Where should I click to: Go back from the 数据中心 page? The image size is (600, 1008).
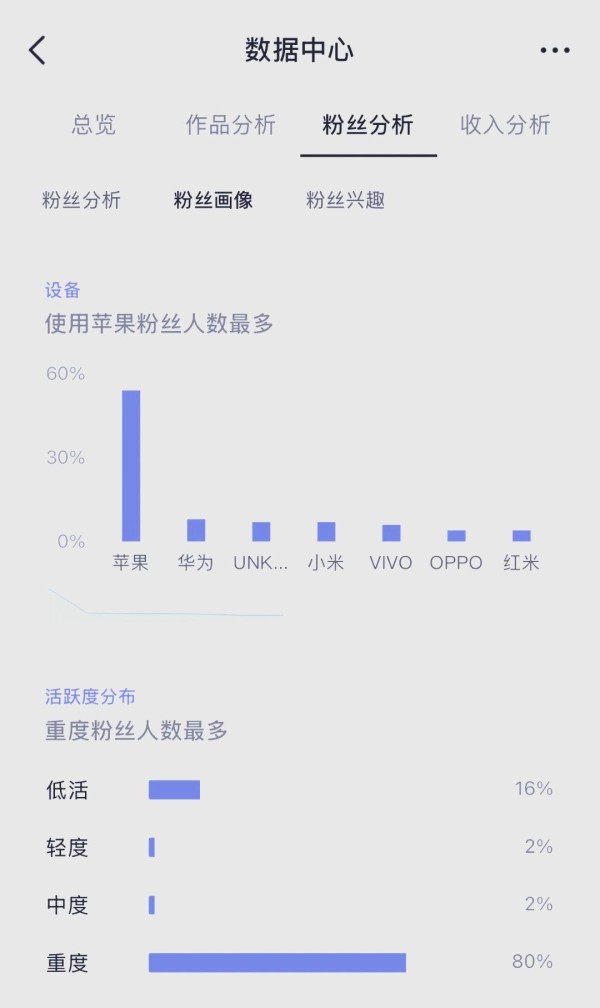tap(37, 50)
